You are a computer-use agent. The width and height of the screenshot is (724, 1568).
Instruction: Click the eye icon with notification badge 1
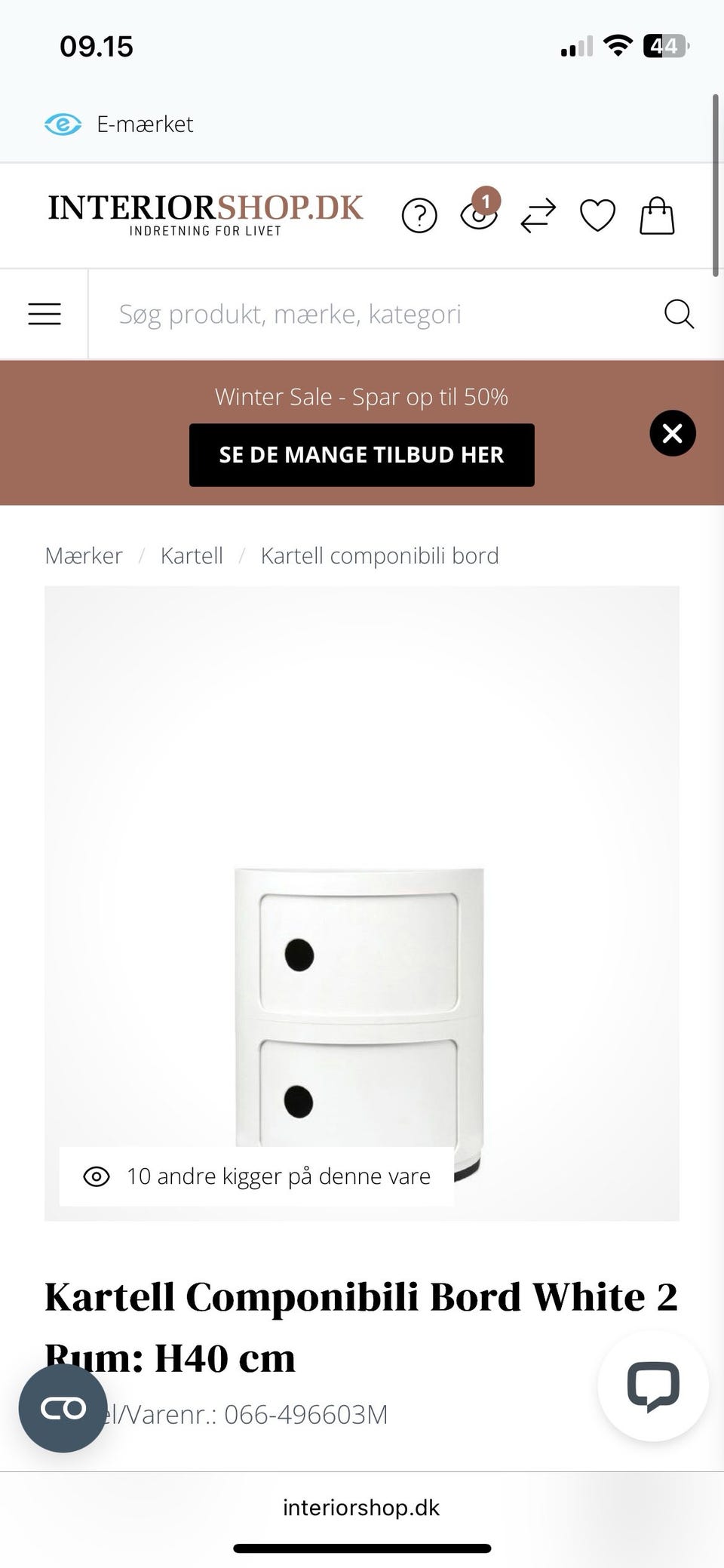(x=478, y=217)
